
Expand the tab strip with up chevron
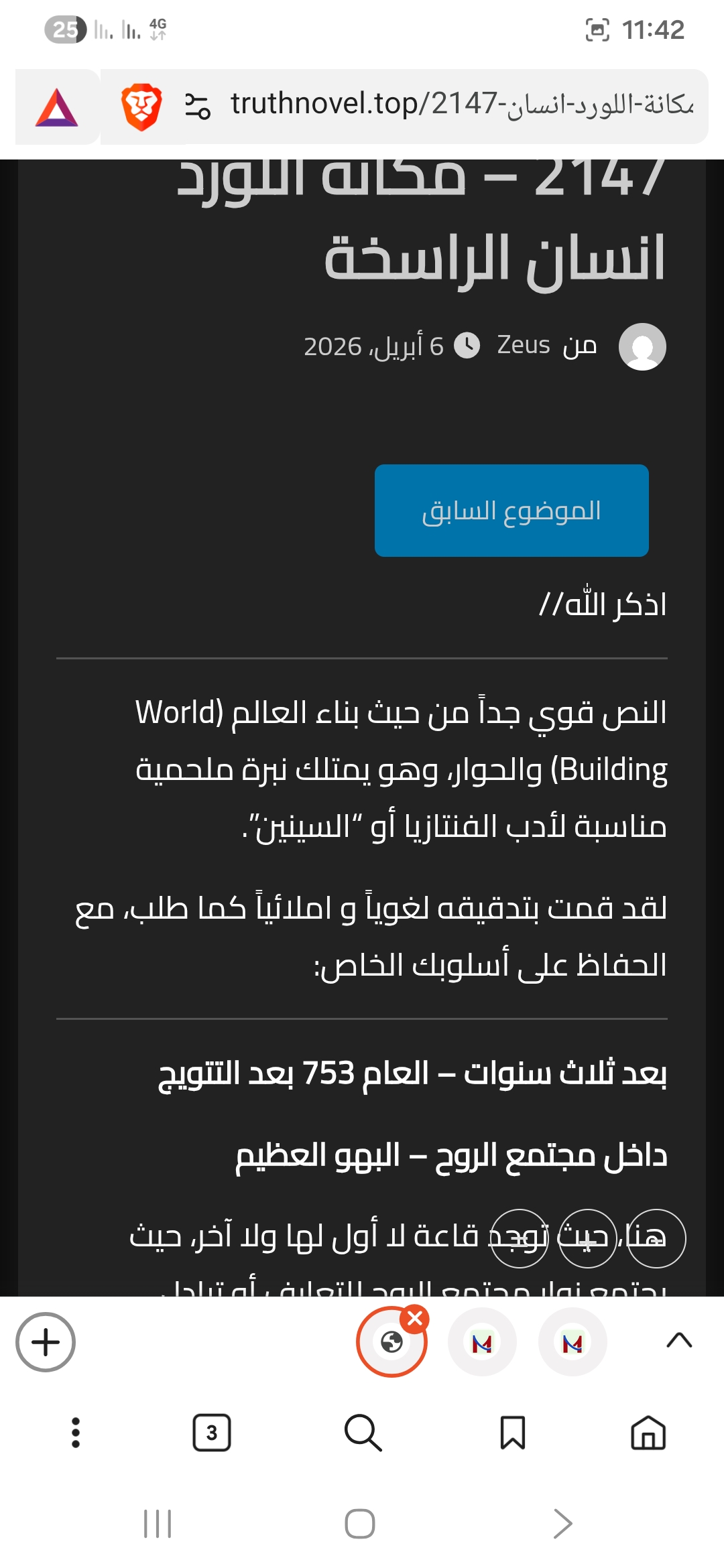(679, 1340)
